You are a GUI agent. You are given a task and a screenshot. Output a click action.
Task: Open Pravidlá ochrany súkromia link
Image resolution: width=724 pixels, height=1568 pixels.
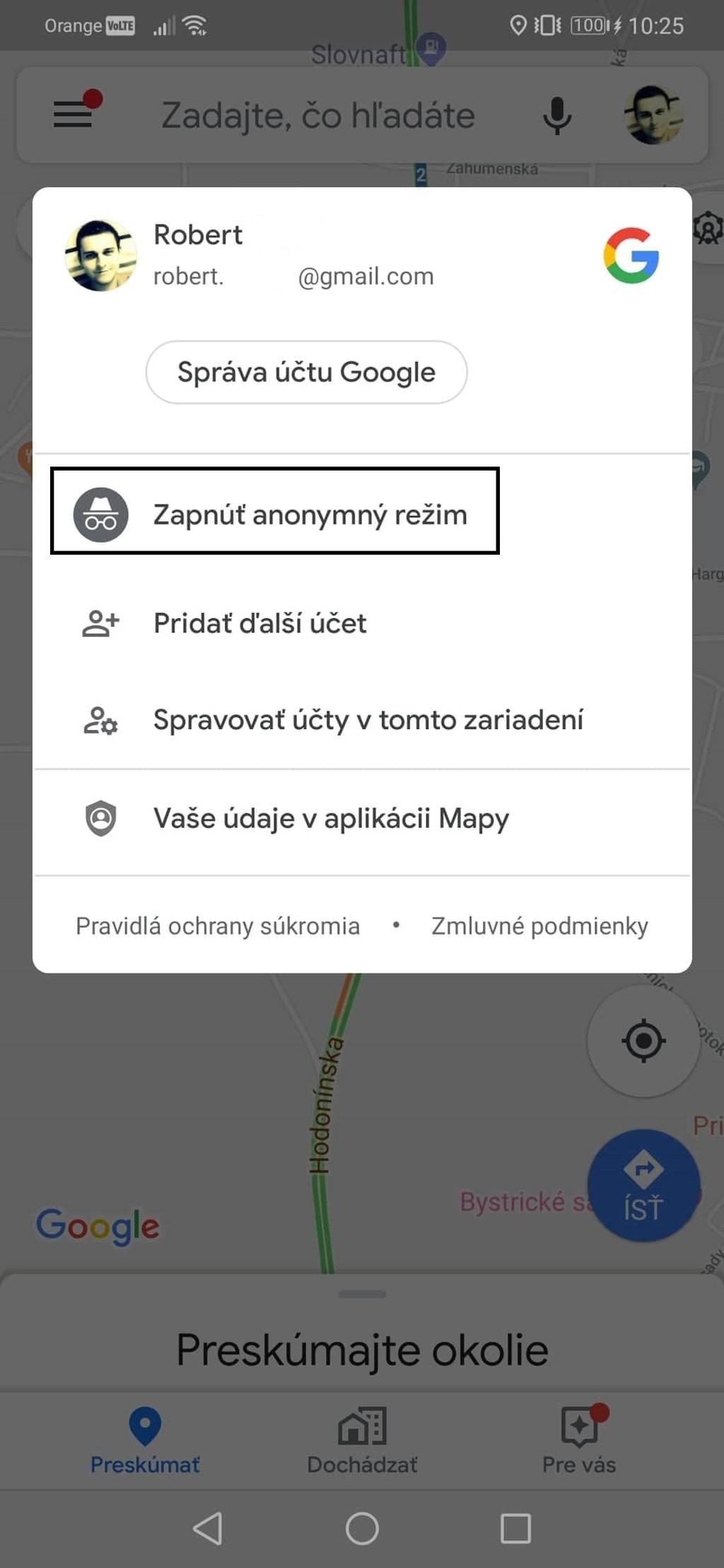click(218, 926)
